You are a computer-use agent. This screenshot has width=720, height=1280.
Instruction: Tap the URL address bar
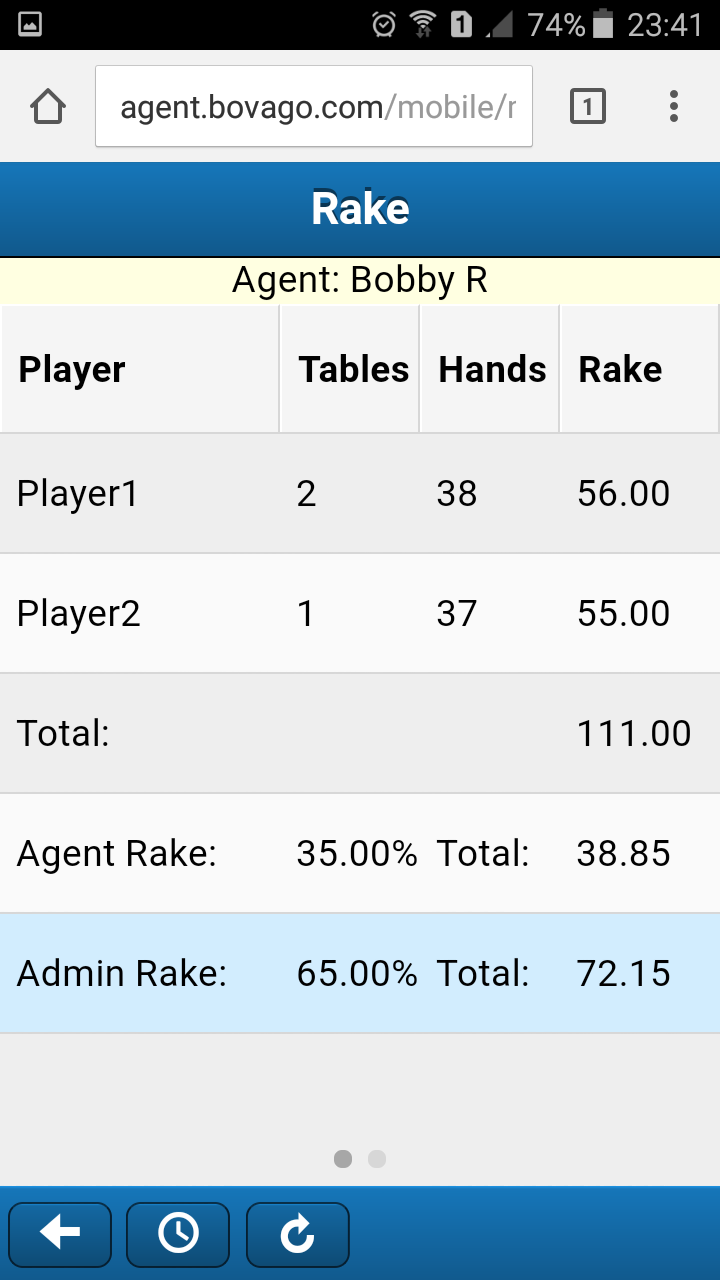[x=314, y=107]
